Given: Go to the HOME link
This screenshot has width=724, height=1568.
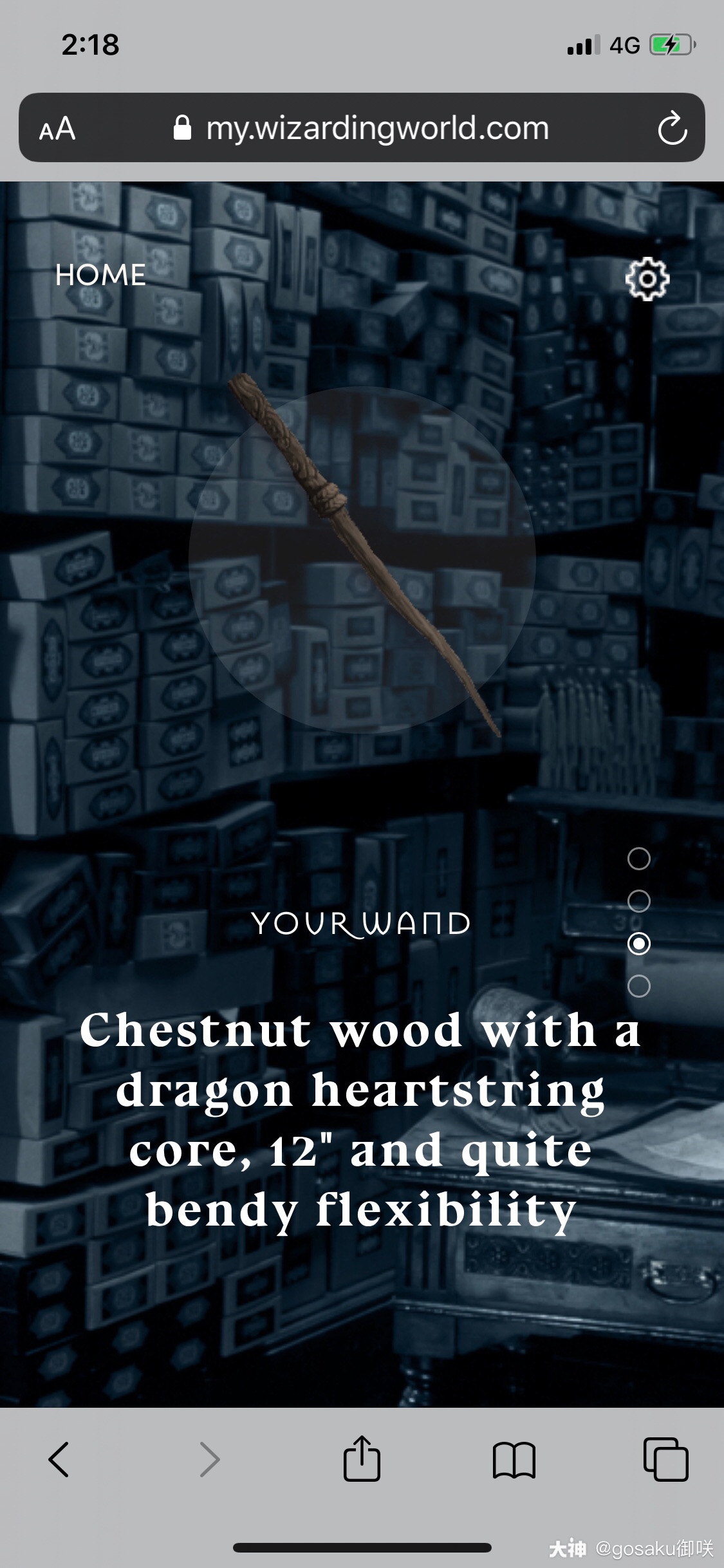Looking at the screenshot, I should (100, 275).
